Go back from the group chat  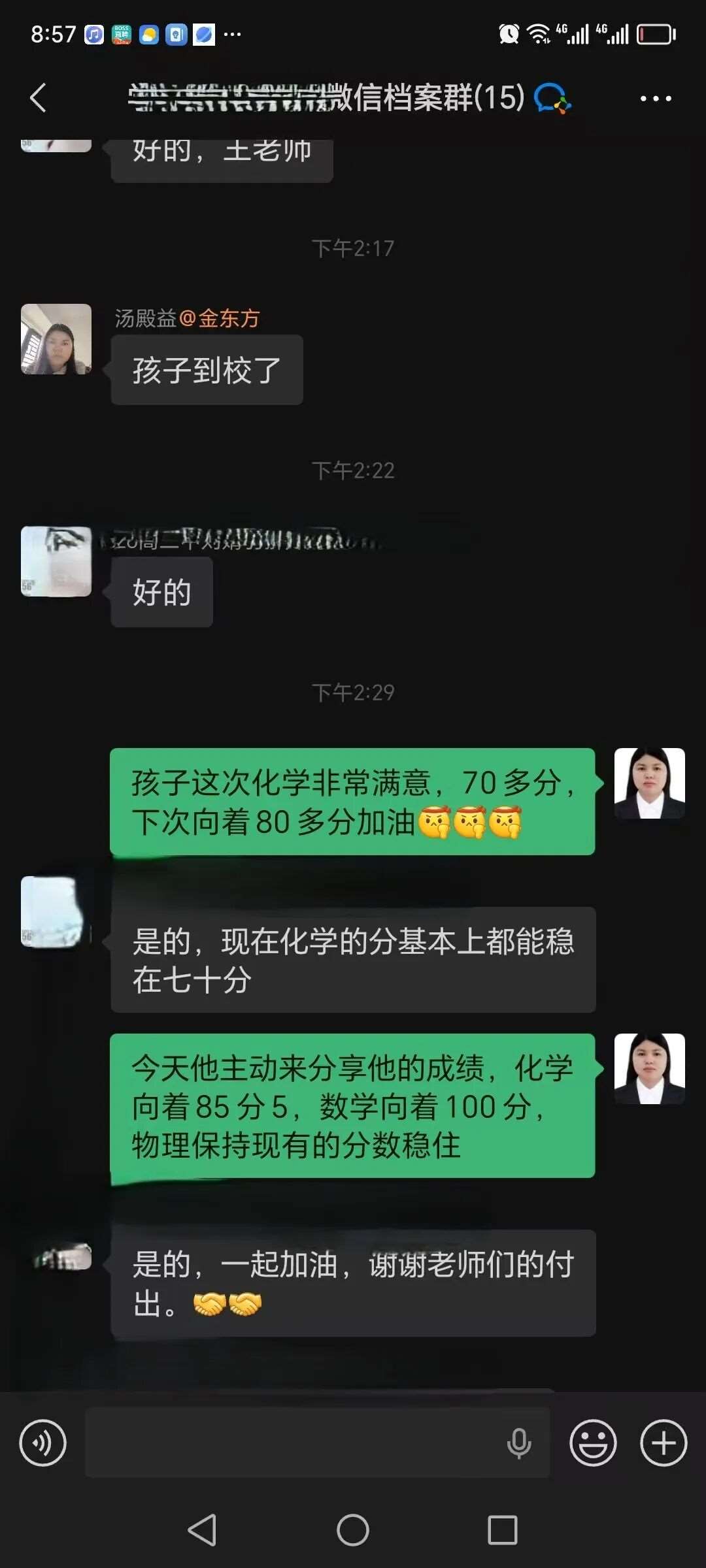click(x=39, y=98)
